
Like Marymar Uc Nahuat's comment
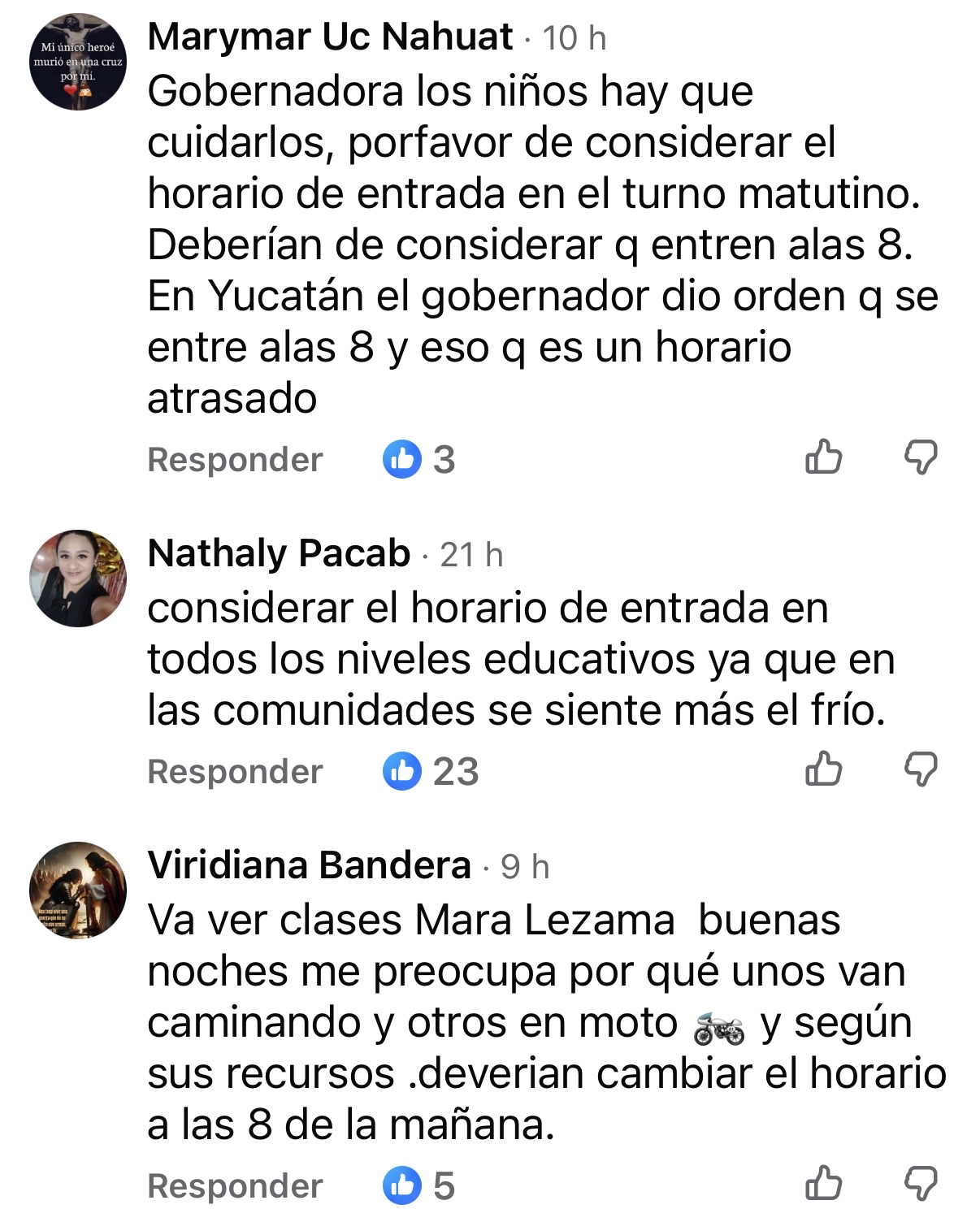(x=823, y=457)
